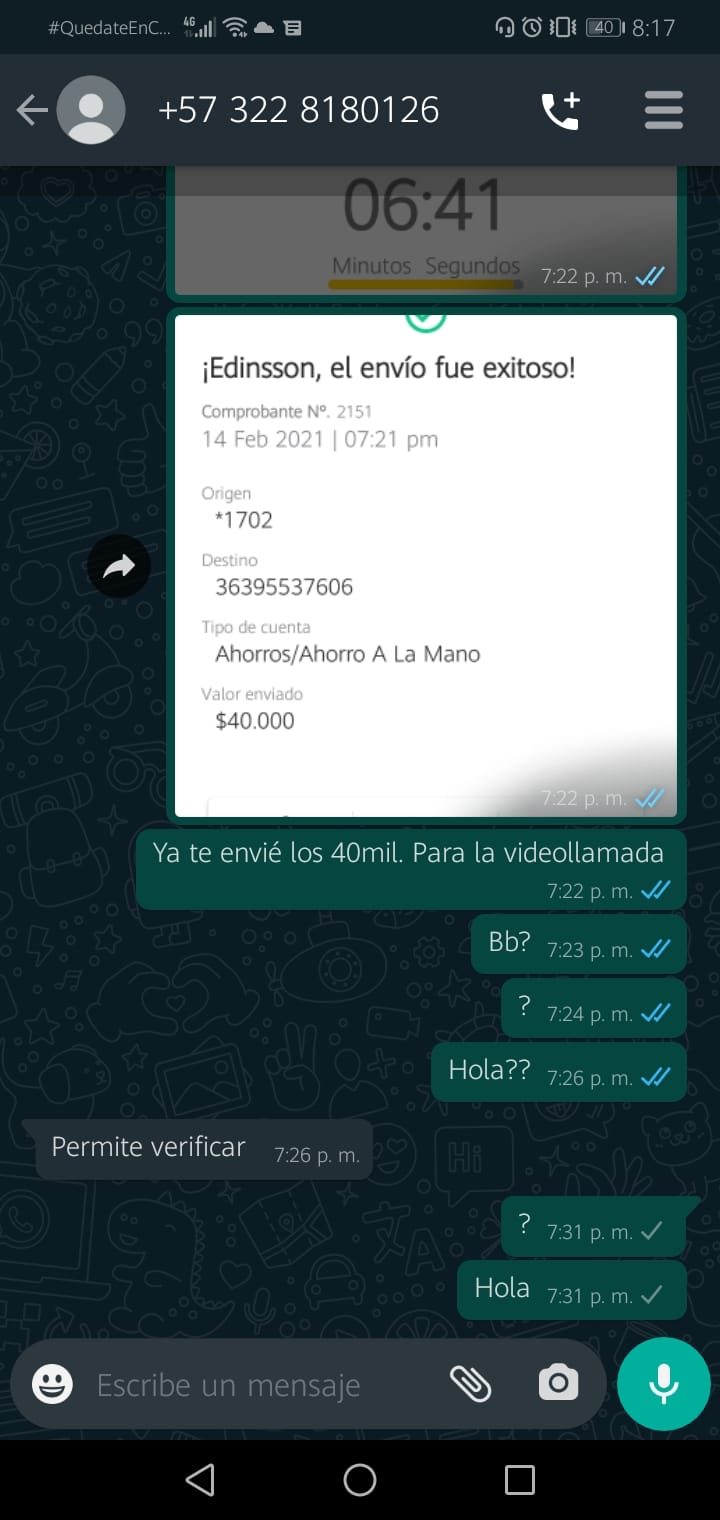Attach a file to the chat
Viewport: 720px width, 1520px height.
point(470,1384)
